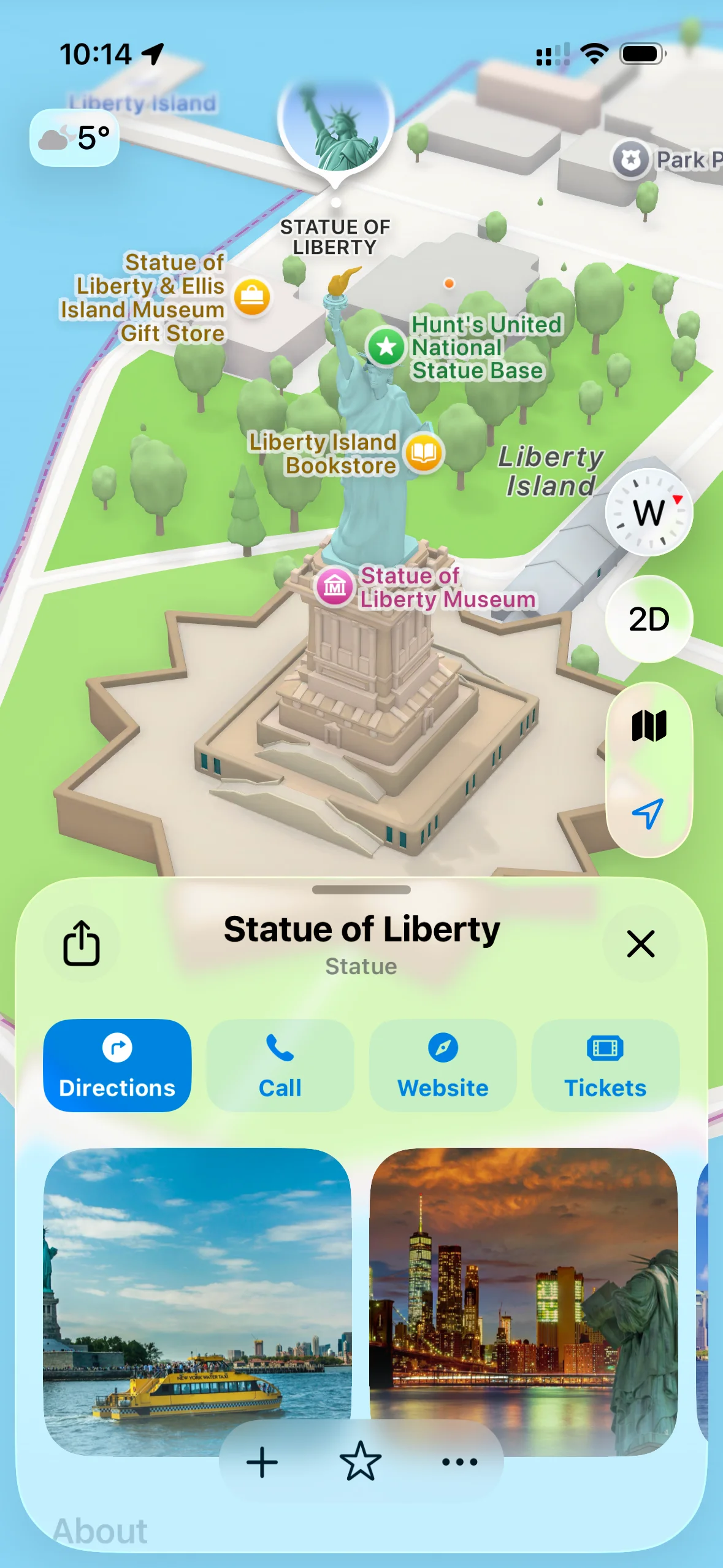Get Directions to the Statue of Liberty
The width and height of the screenshot is (723, 1568).
coord(117,1067)
